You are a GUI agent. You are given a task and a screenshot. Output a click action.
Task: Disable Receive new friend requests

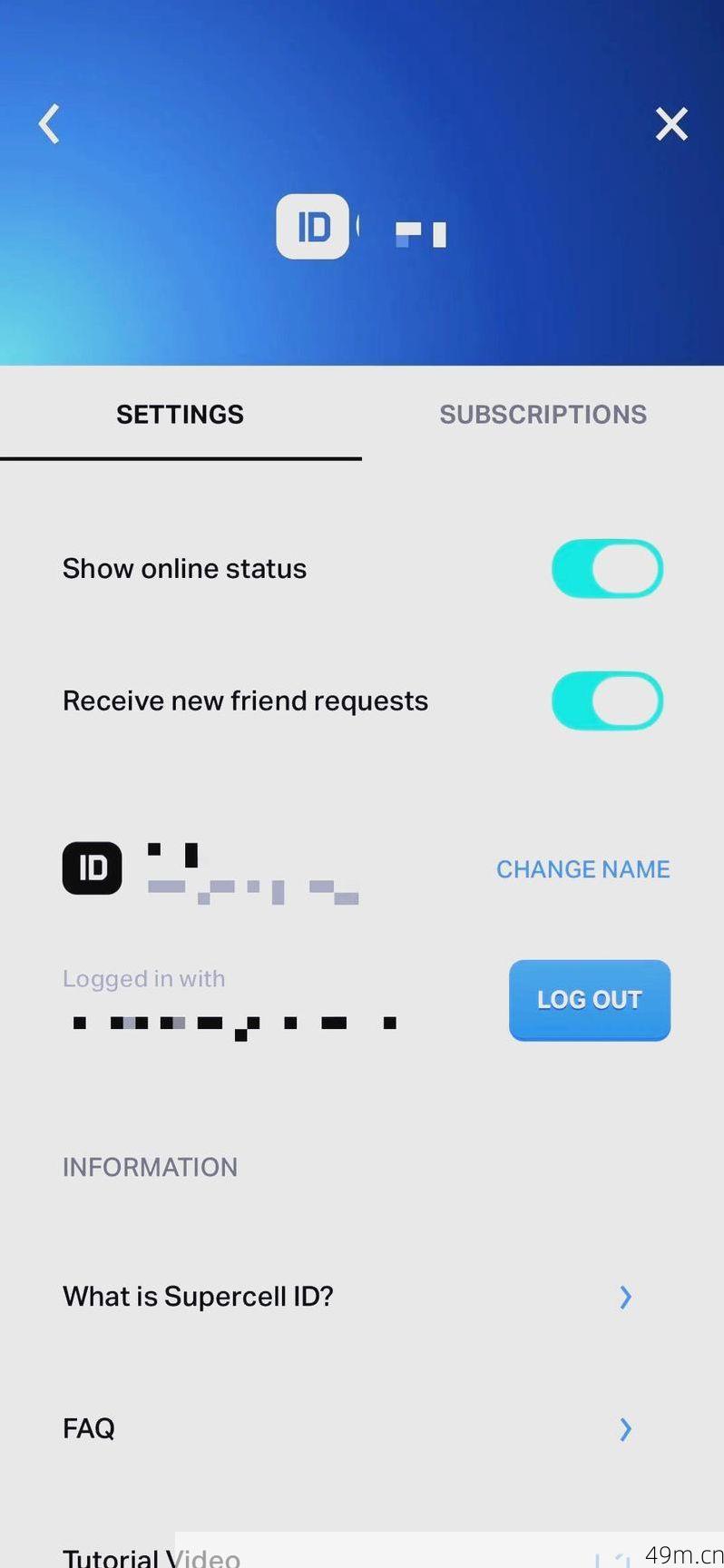(607, 701)
